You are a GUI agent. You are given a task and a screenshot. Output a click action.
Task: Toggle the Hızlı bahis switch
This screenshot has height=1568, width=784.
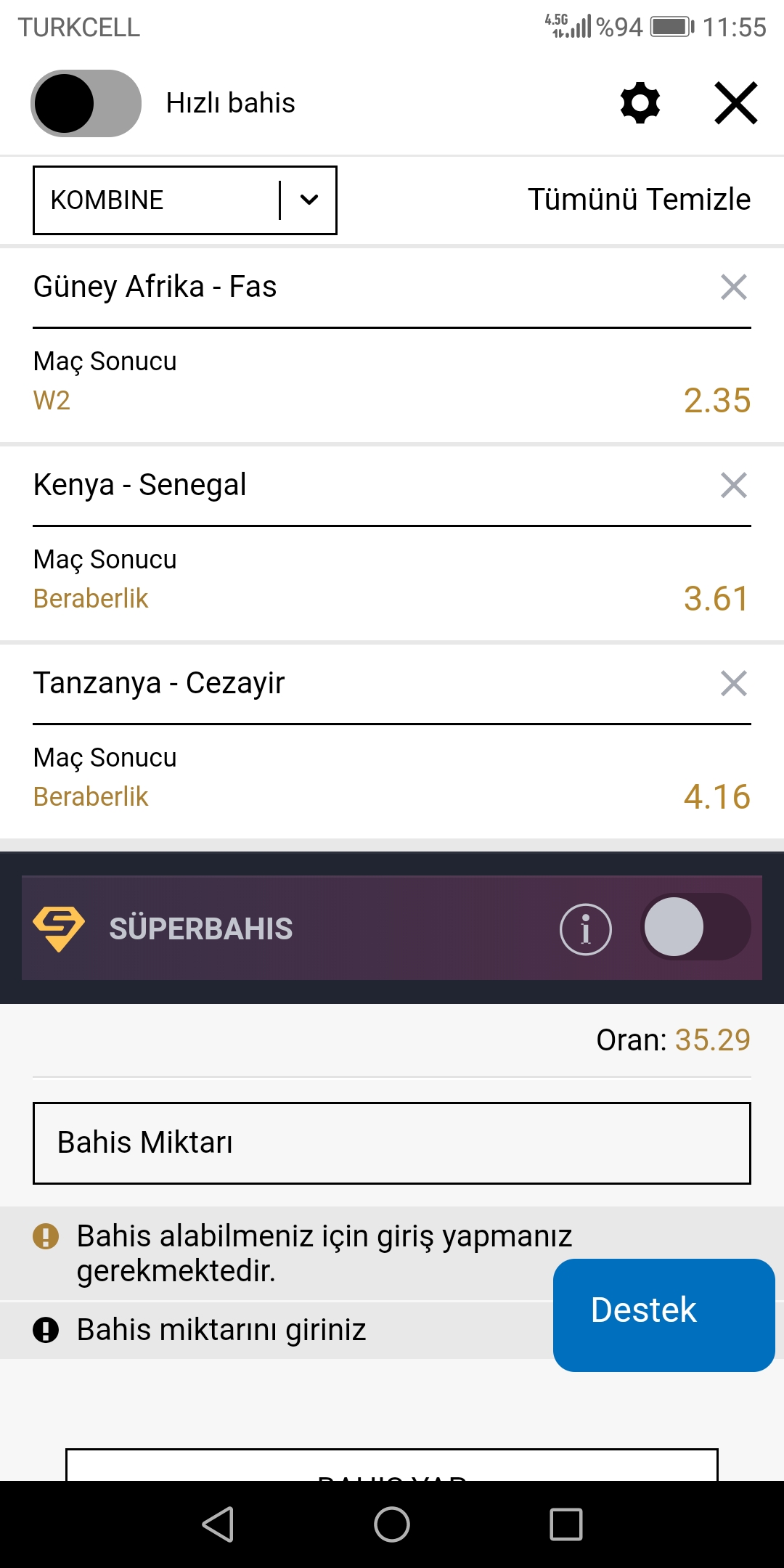86,103
